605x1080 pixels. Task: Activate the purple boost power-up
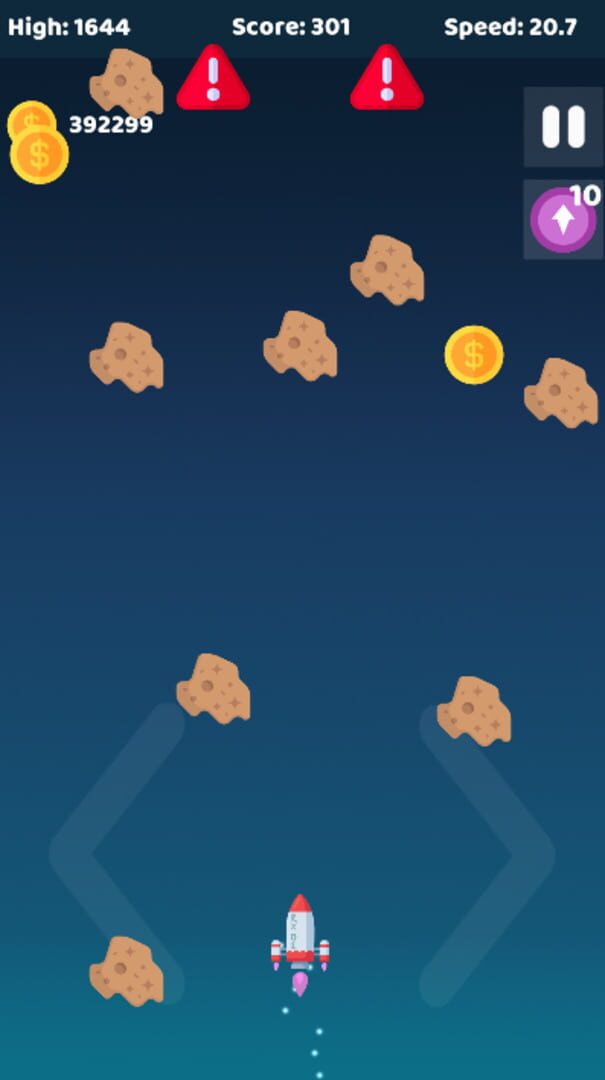pos(563,220)
